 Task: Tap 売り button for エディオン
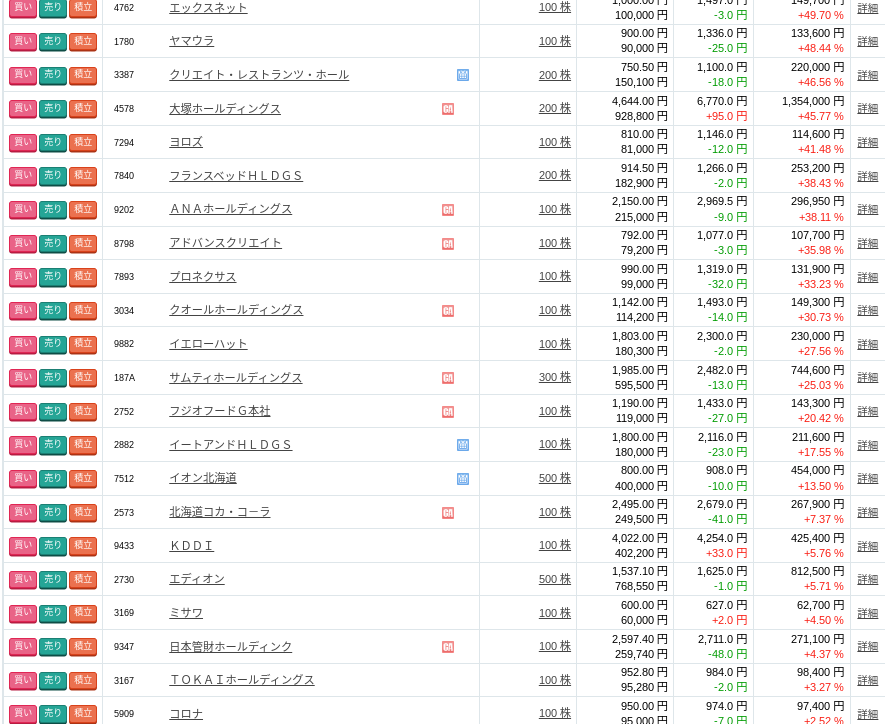[53, 579]
